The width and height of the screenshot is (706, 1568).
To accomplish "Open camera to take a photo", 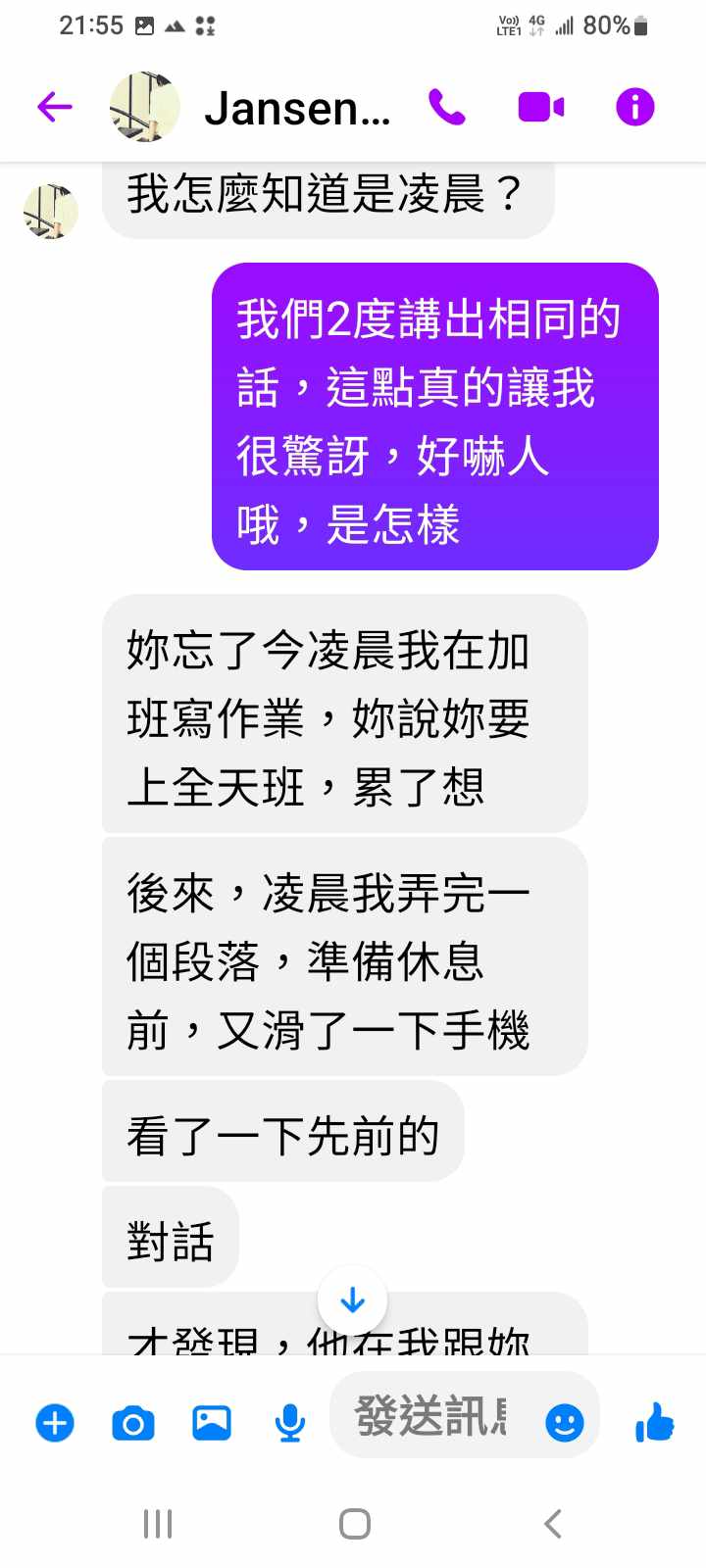I will 133,1422.
